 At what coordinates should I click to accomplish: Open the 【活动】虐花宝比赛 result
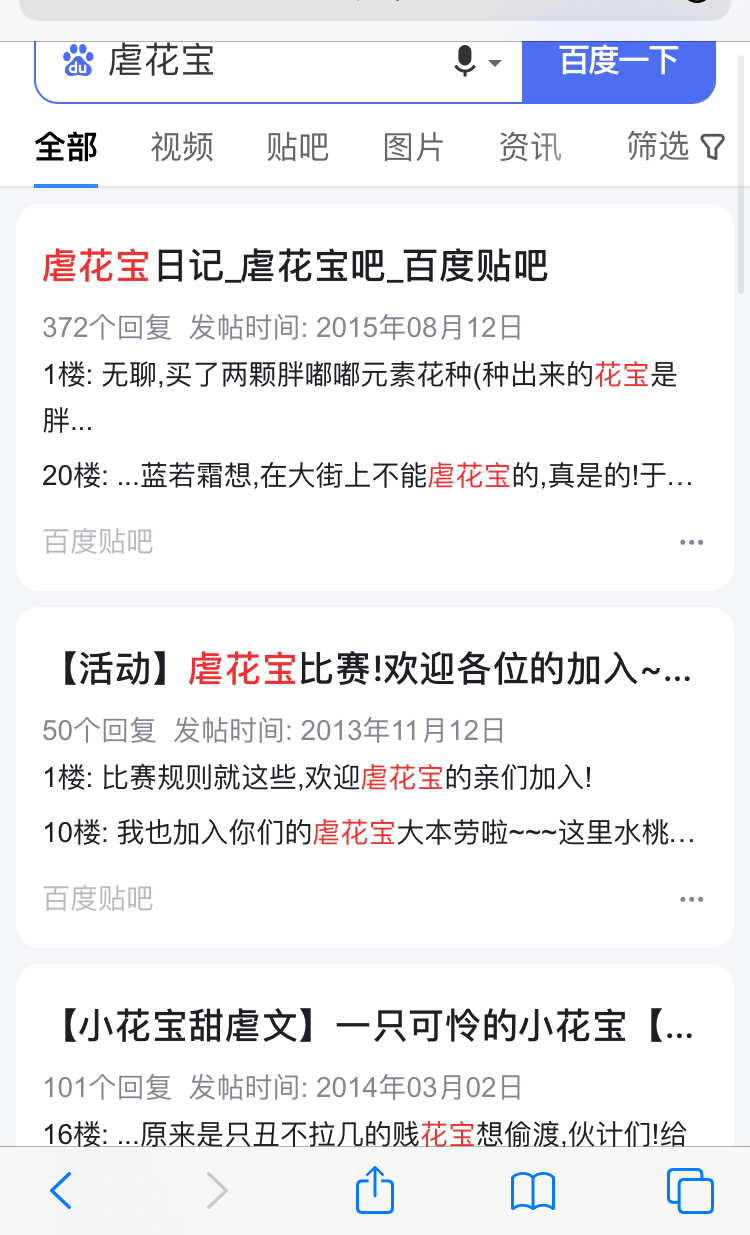[x=368, y=669]
